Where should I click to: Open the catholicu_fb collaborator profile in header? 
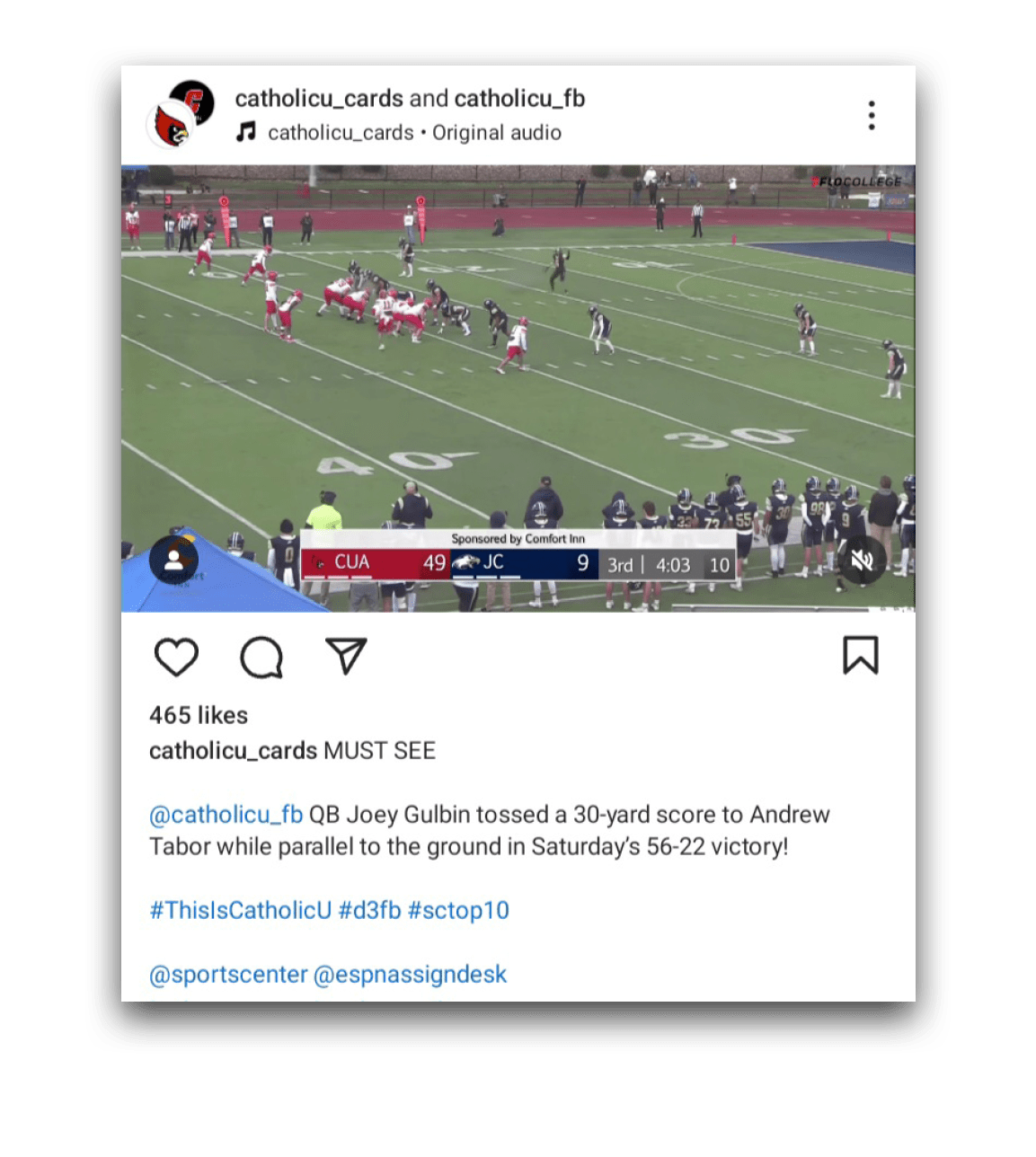click(x=519, y=98)
